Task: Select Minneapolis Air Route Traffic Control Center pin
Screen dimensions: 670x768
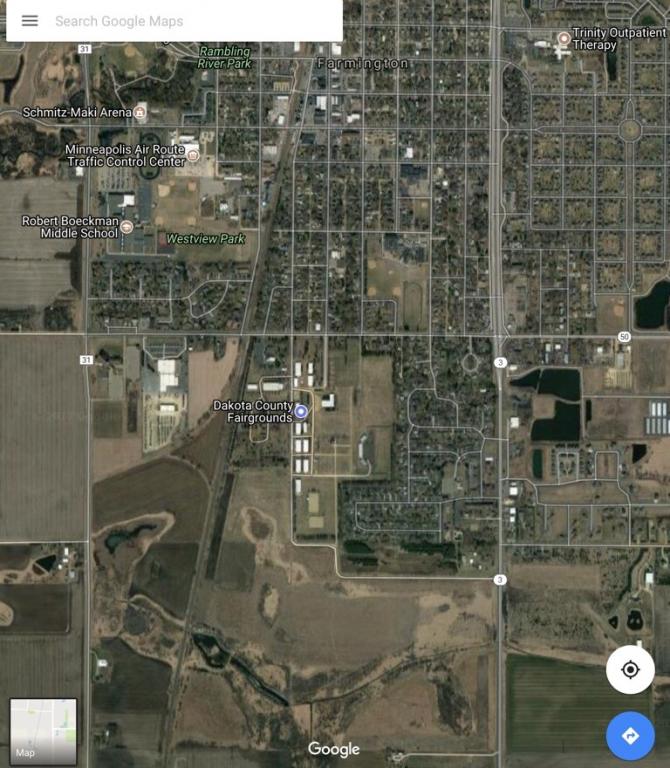Action: [193, 155]
